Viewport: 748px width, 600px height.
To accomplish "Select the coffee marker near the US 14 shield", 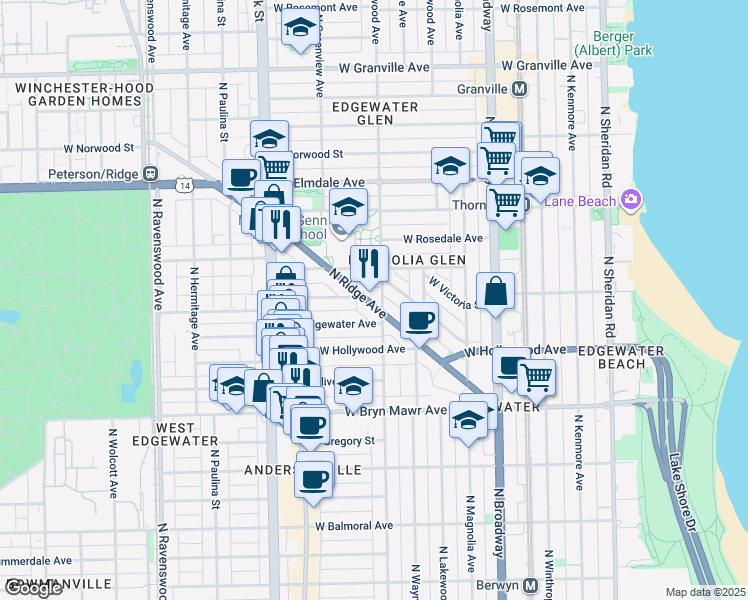I will click(241, 179).
